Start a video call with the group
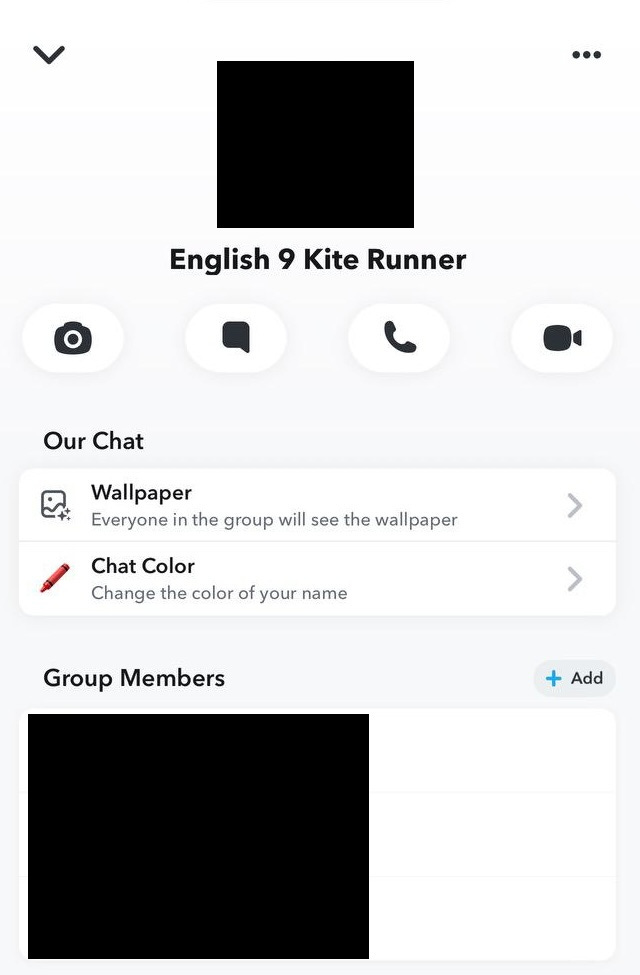 tap(562, 339)
